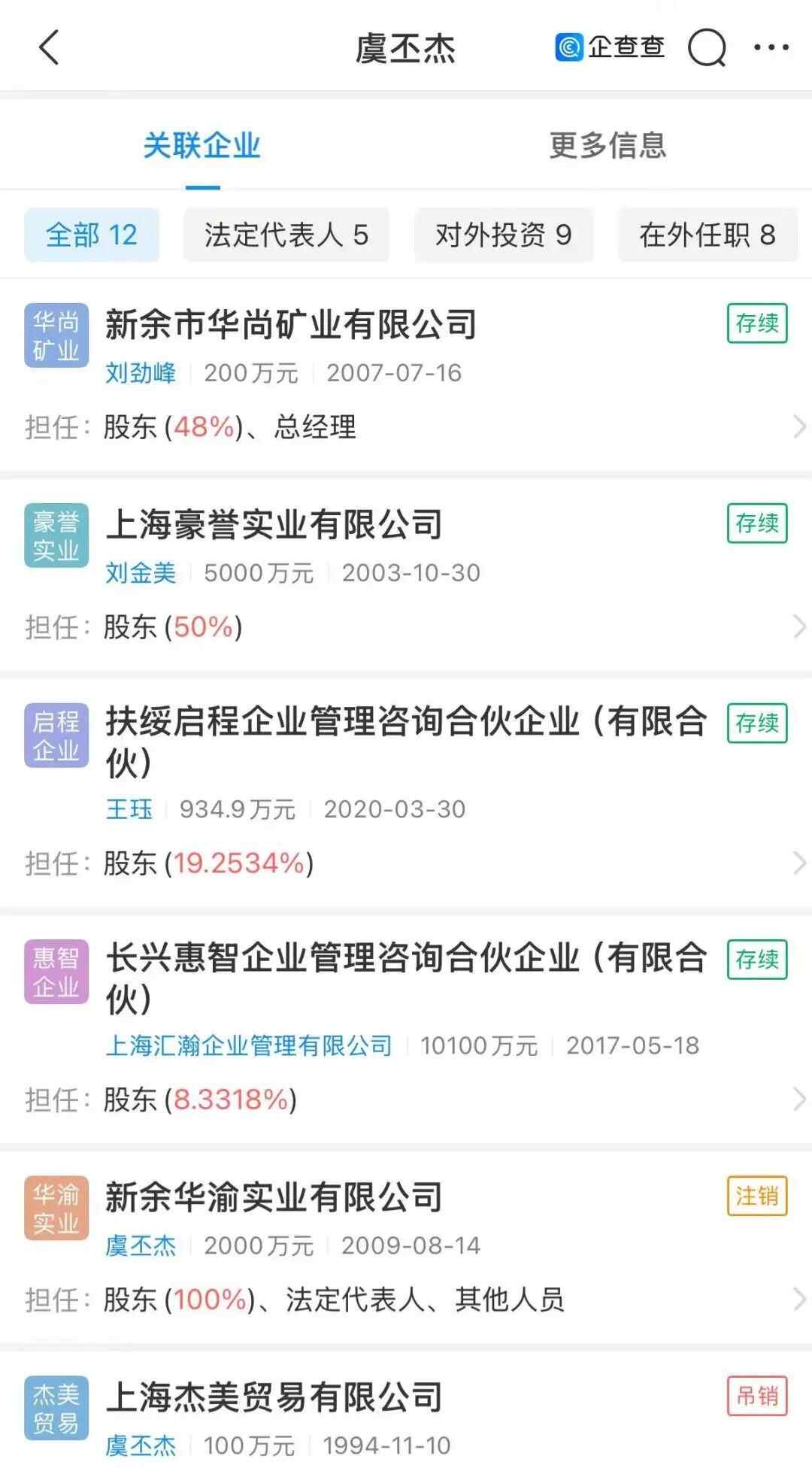812x1474 pixels.
Task: View 王珏's profile link
Action: pos(129,809)
